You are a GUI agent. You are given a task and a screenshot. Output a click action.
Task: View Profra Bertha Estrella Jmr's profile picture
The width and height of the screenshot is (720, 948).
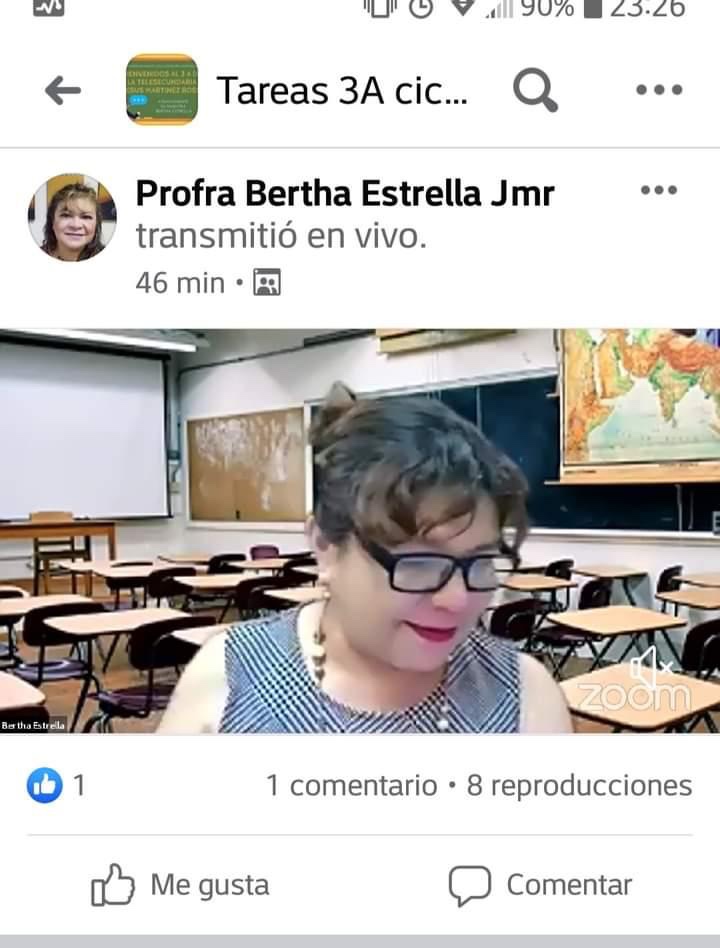72,217
